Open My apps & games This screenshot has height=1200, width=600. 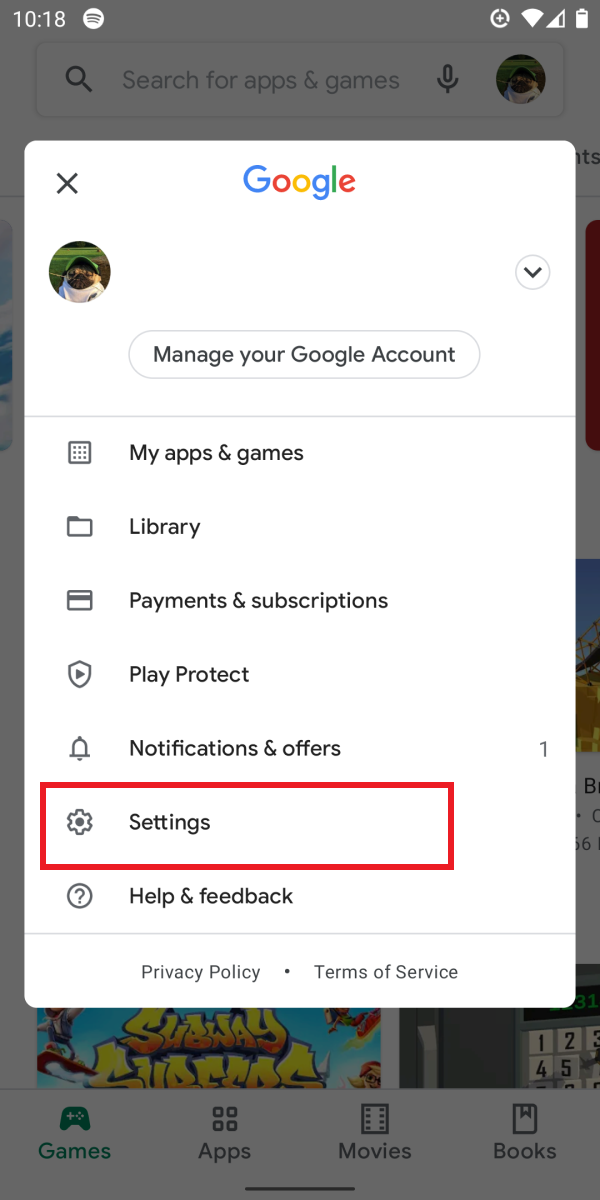[300, 453]
